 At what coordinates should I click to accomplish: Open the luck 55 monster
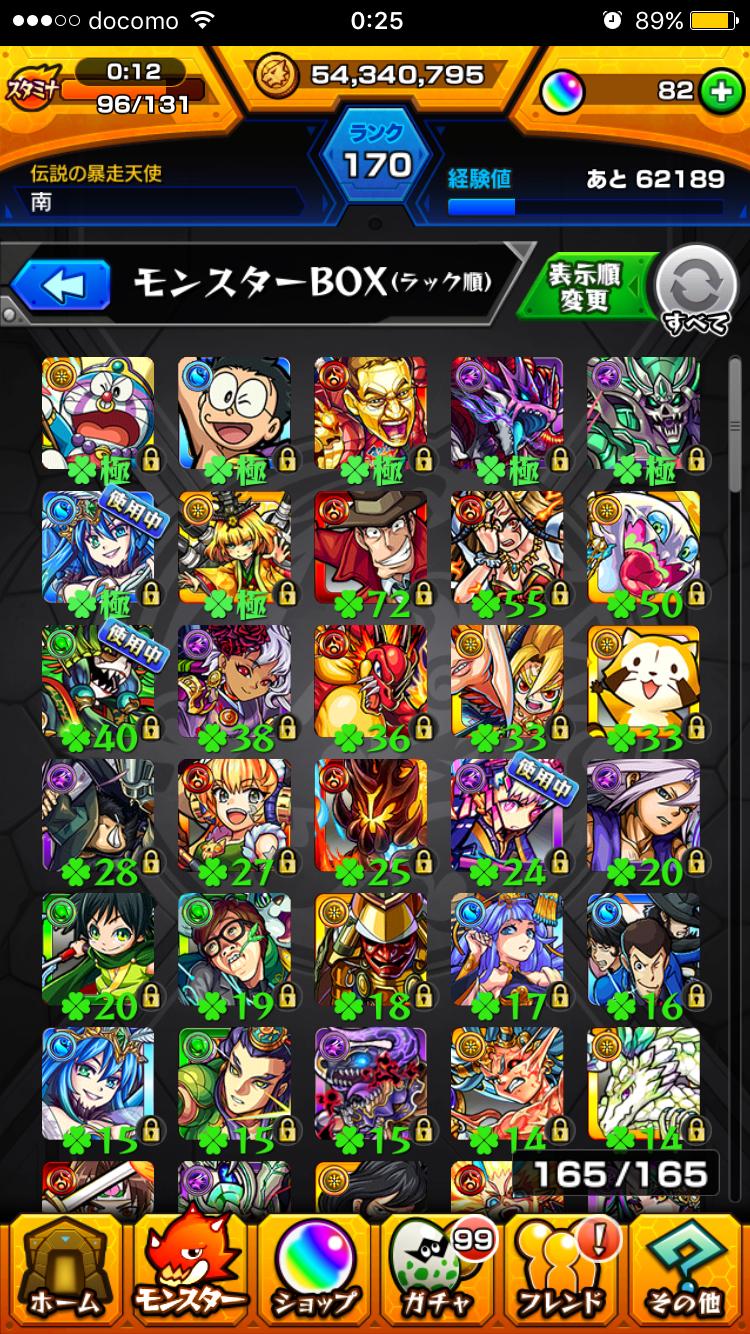(x=507, y=547)
